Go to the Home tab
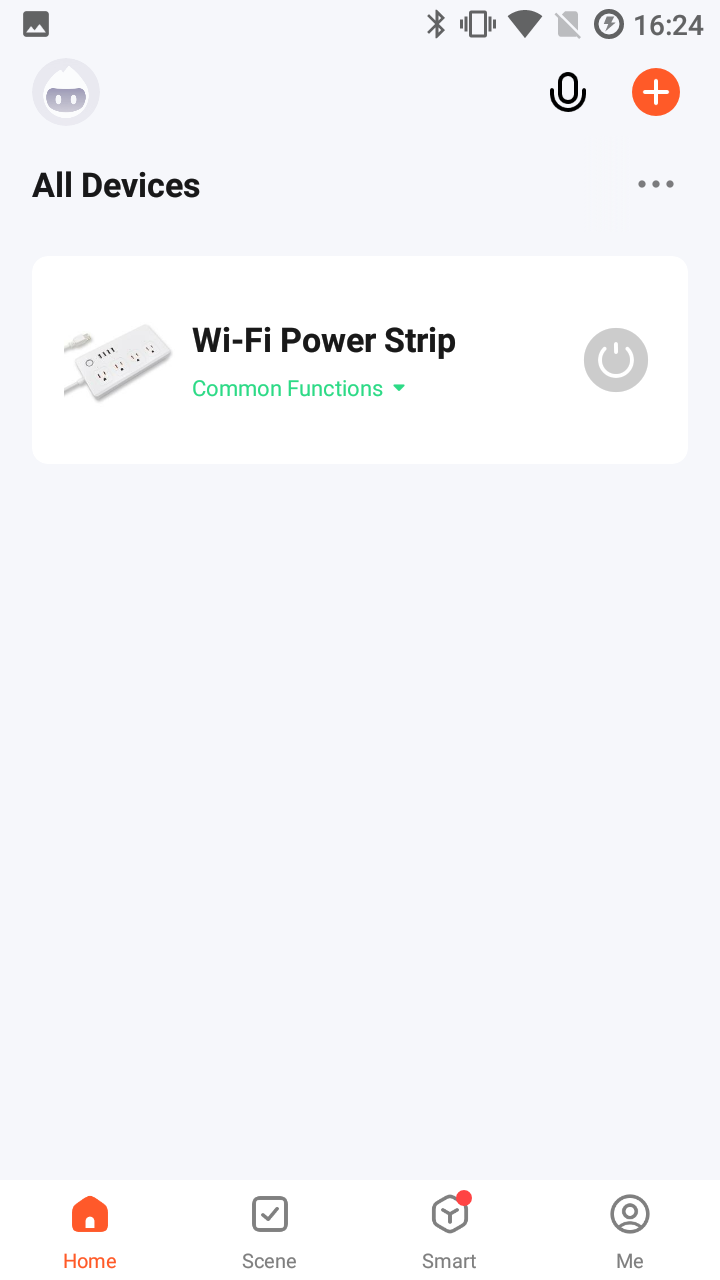 90,1232
